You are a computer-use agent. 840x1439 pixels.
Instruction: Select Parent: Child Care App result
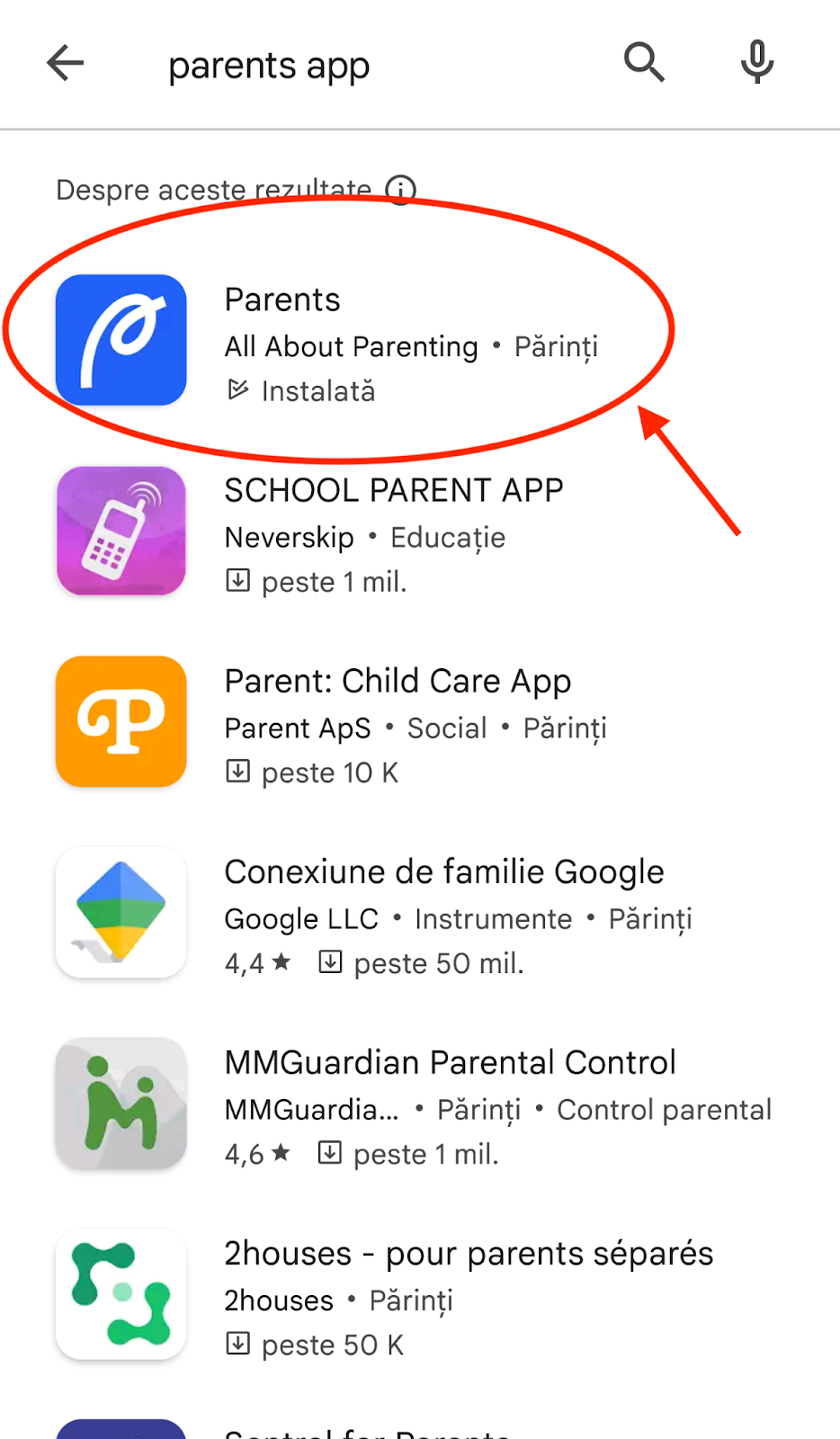pos(420,721)
